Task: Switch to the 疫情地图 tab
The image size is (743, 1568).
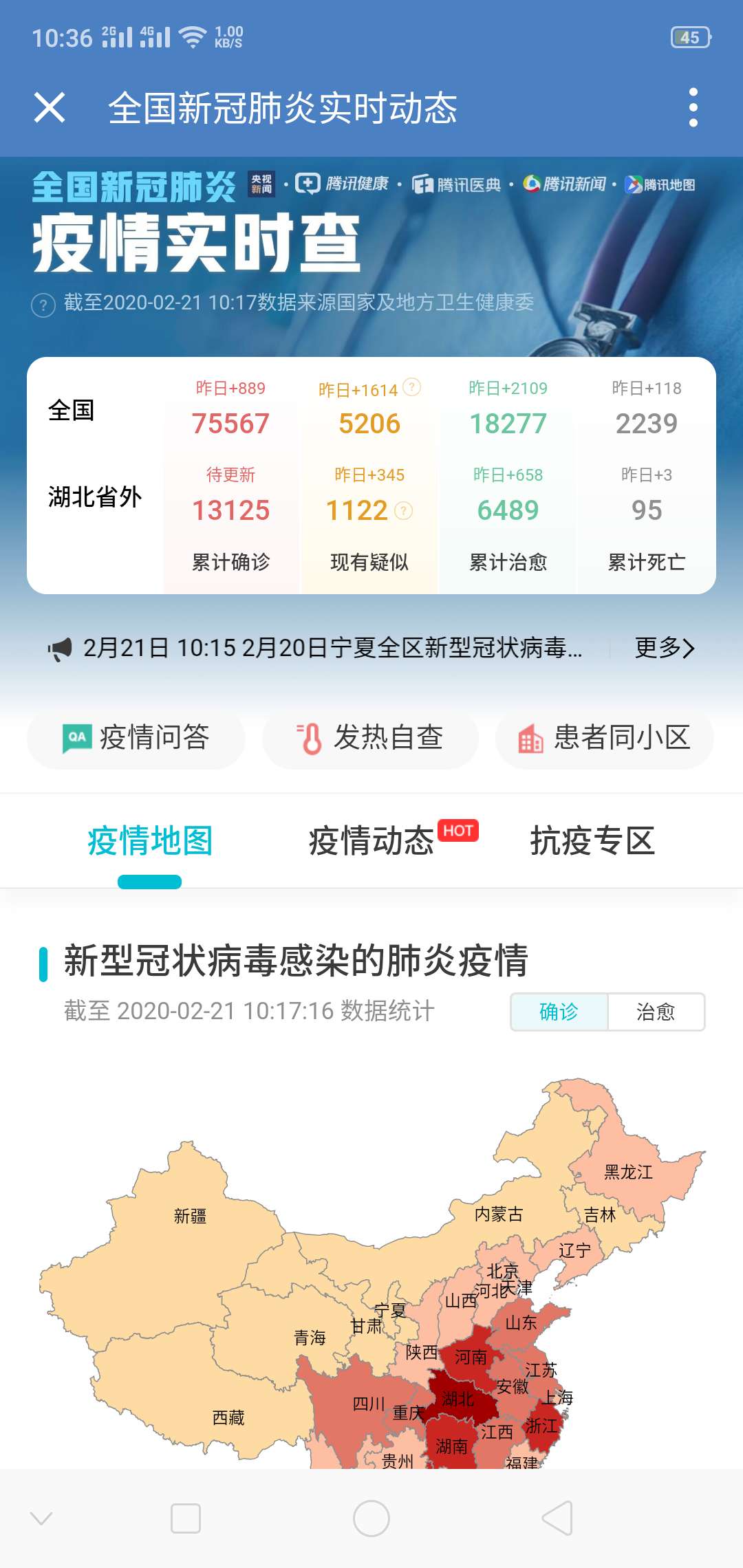Action: point(150,841)
